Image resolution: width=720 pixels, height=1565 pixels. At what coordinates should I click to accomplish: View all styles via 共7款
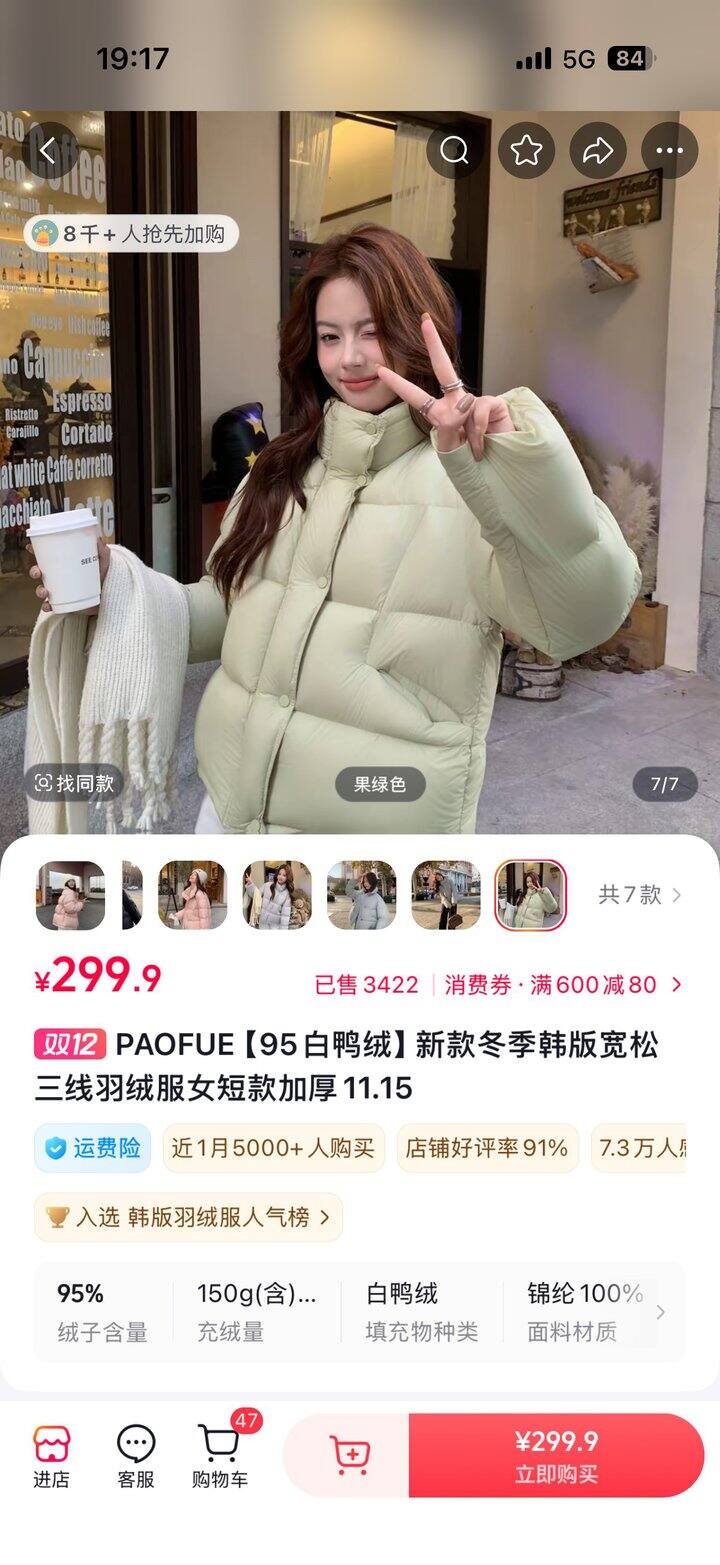(640, 895)
